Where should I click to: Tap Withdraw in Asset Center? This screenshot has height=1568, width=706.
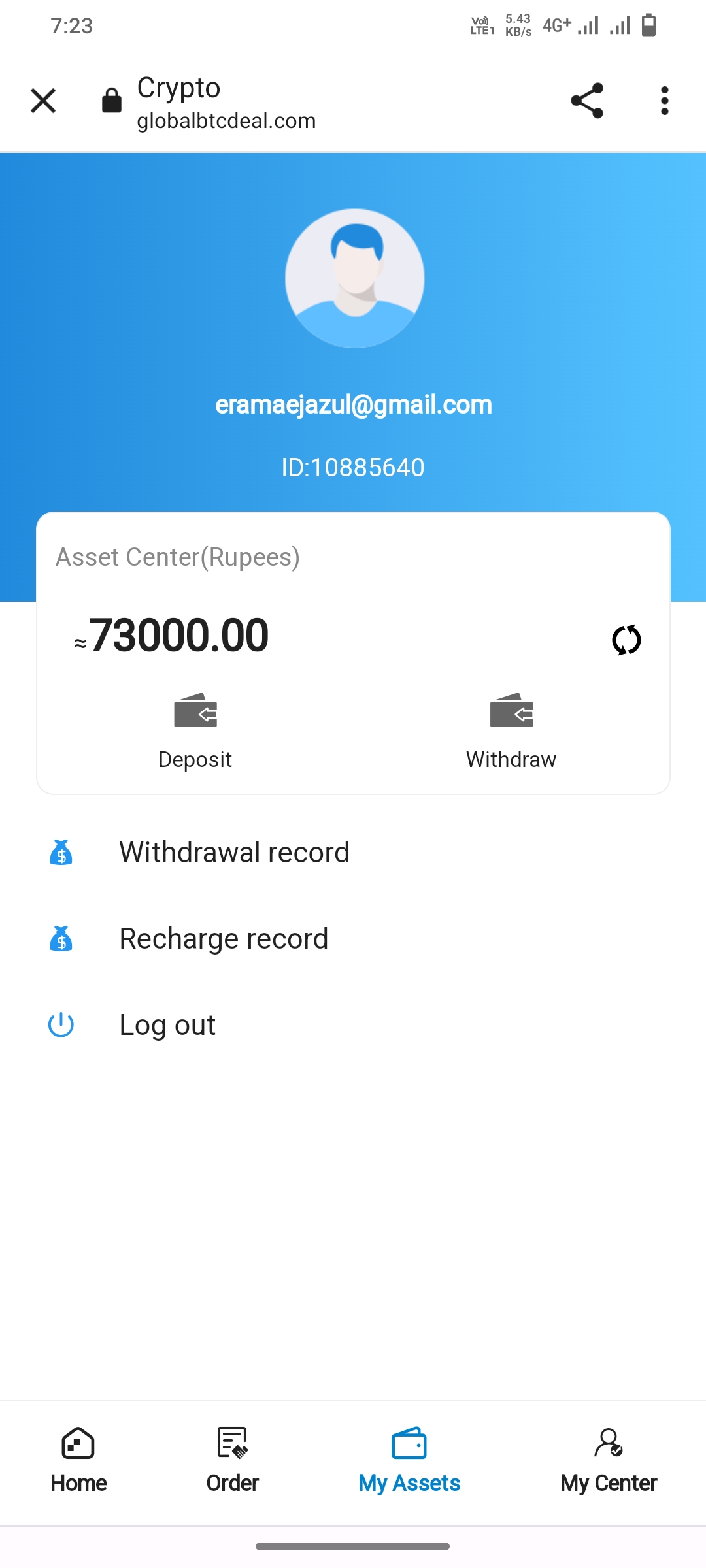511,730
